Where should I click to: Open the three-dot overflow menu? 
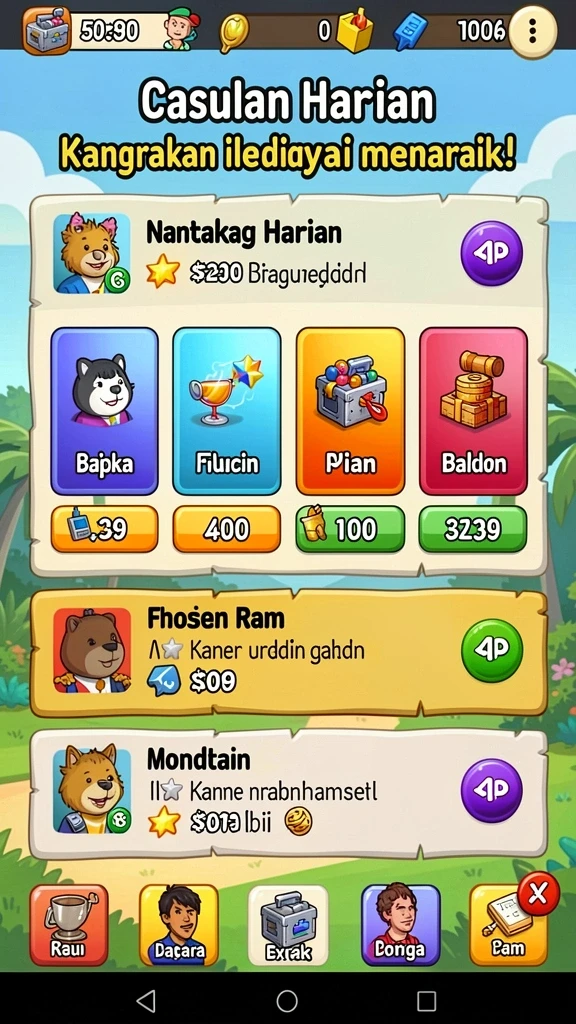click(533, 31)
